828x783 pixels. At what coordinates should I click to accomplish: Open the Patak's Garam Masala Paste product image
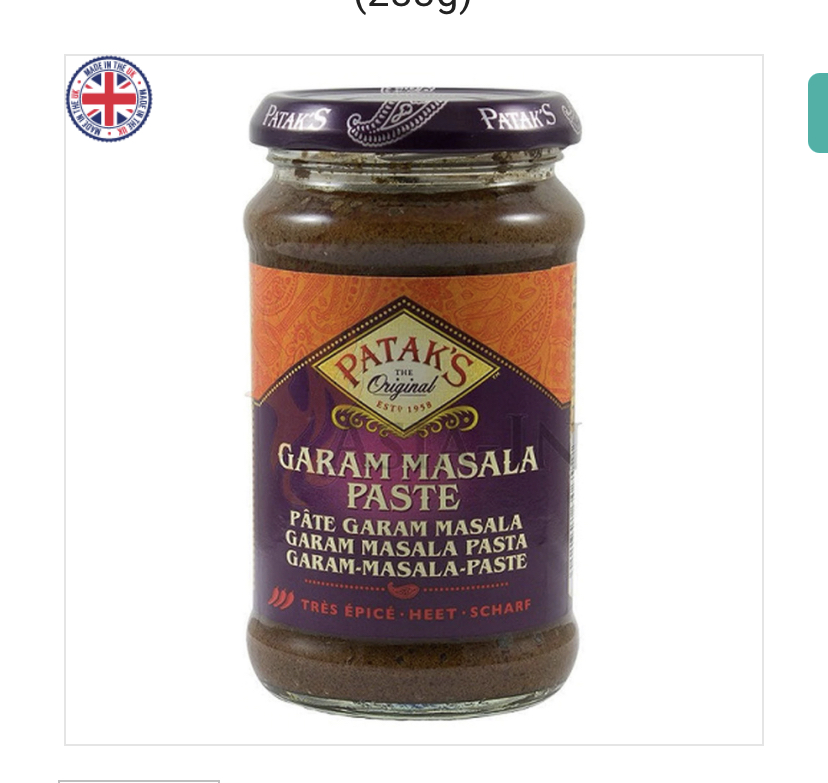[x=413, y=400]
